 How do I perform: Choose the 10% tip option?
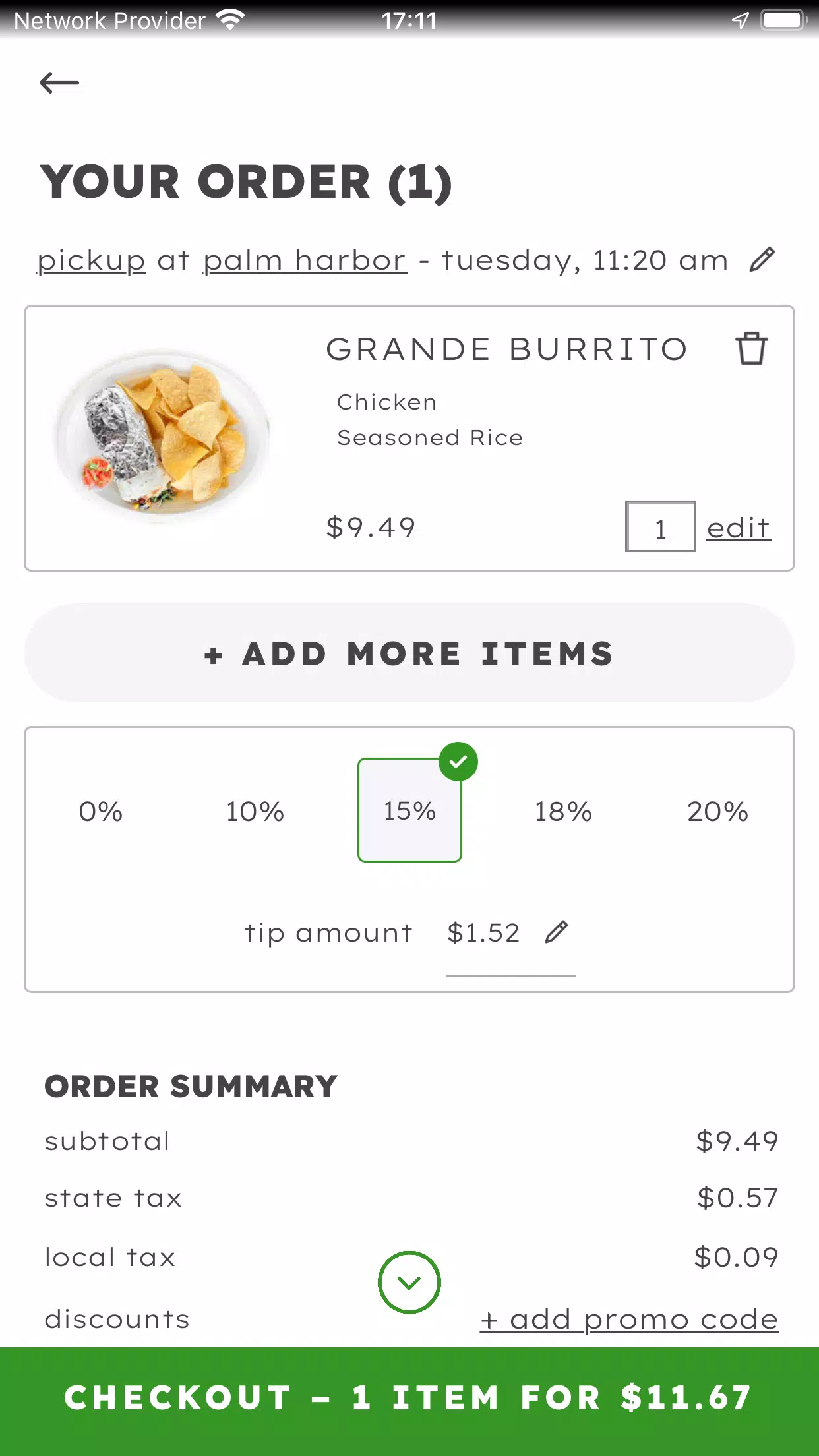tap(255, 811)
